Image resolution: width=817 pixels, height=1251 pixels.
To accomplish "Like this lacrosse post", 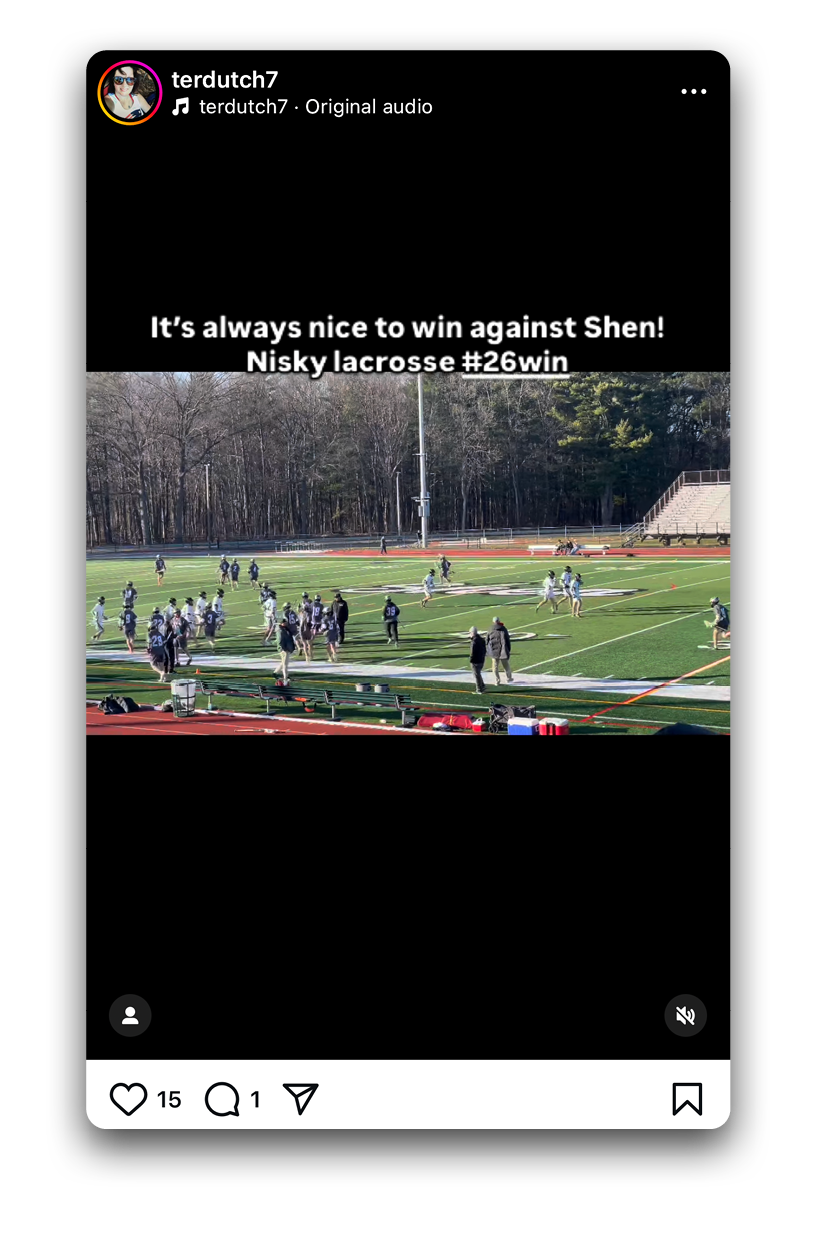I will [129, 1099].
